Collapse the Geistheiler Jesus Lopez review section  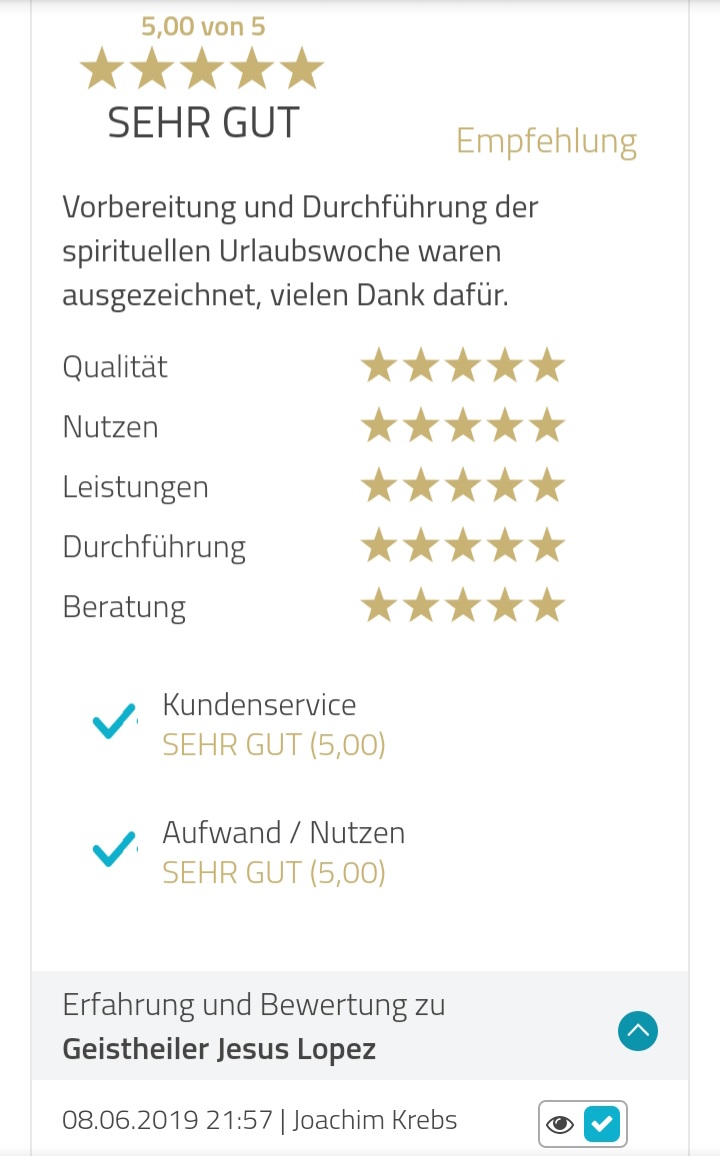pyautogui.click(x=638, y=1031)
